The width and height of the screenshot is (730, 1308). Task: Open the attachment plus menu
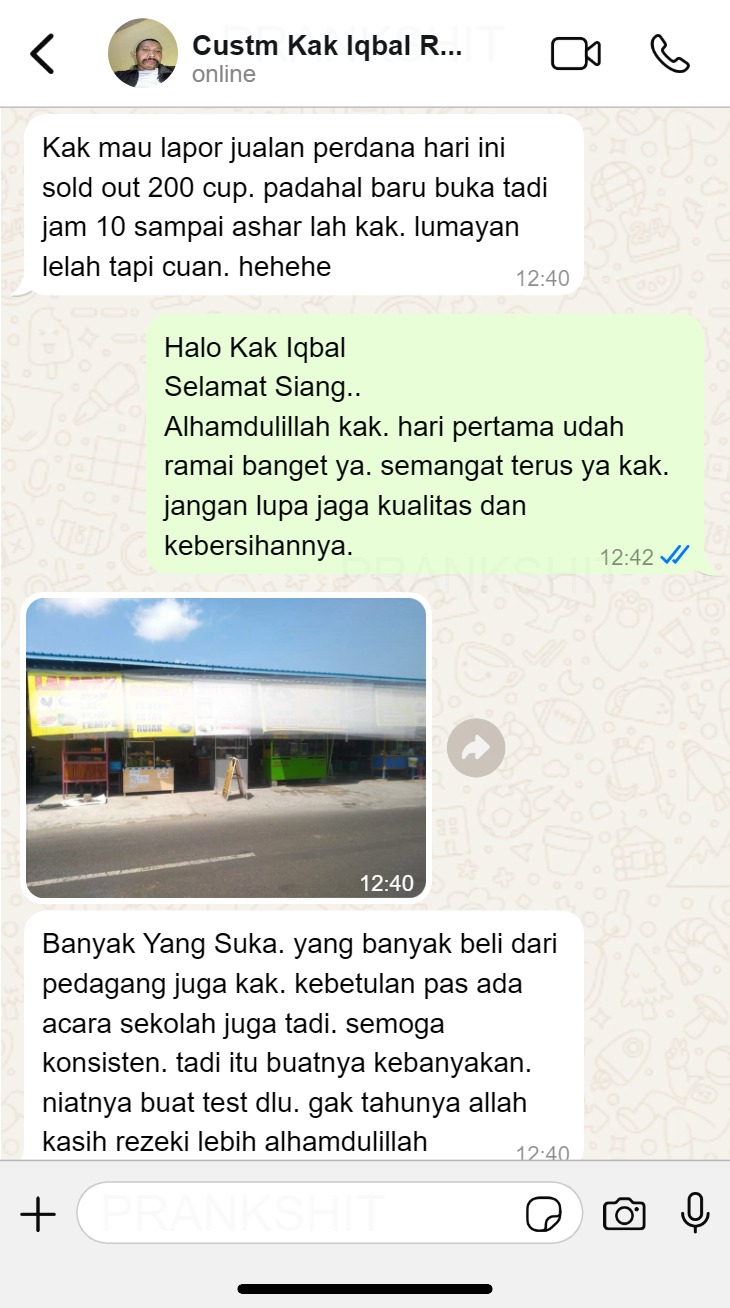pos(38,1214)
